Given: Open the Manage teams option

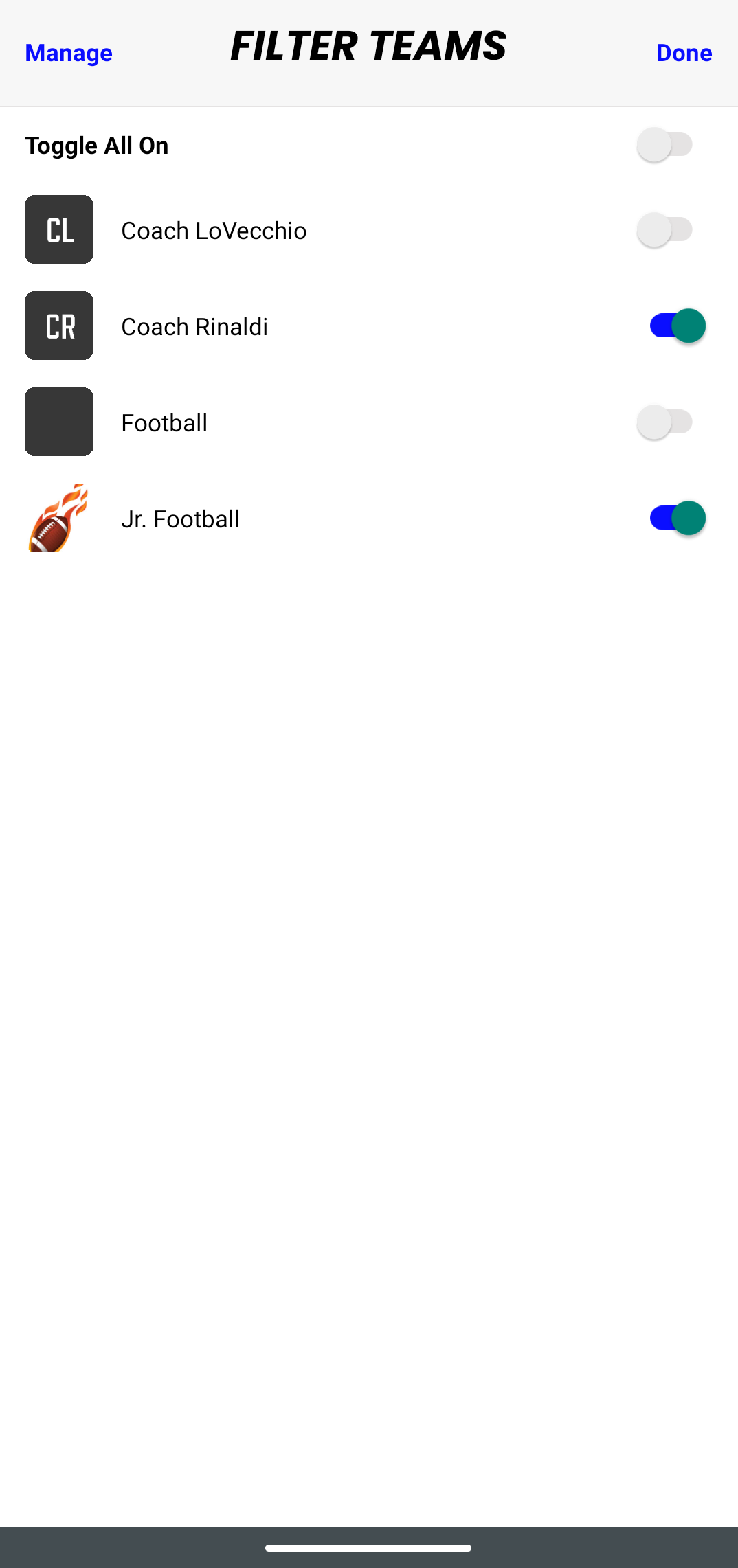Looking at the screenshot, I should point(69,53).
